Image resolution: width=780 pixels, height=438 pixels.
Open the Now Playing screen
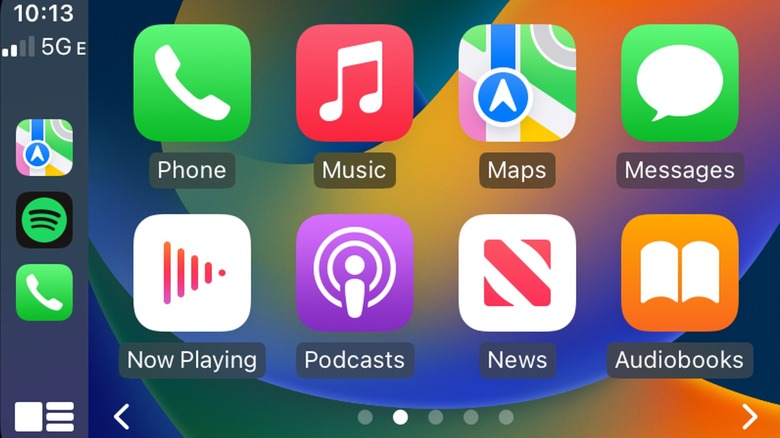tap(191, 273)
